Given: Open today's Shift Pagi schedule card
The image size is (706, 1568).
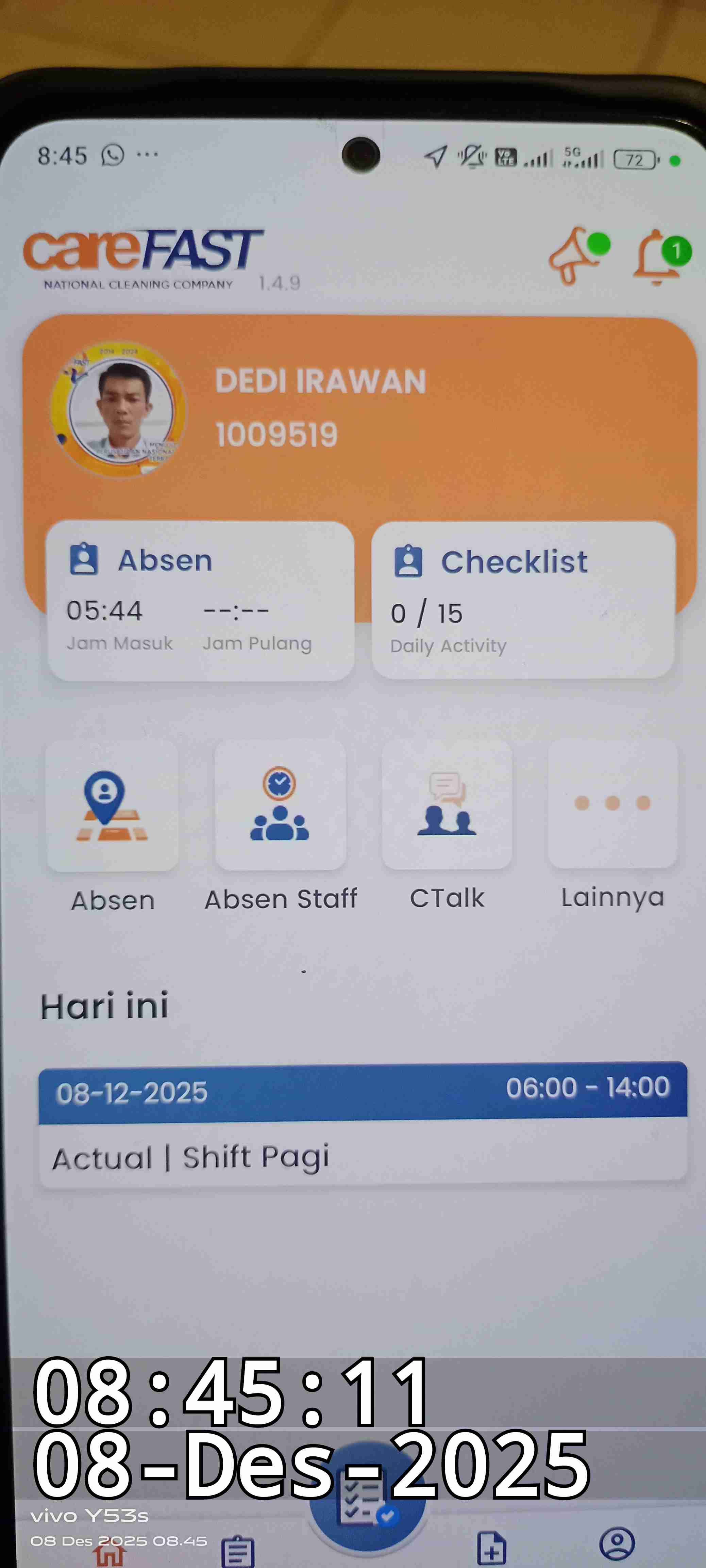Looking at the screenshot, I should (x=363, y=1123).
